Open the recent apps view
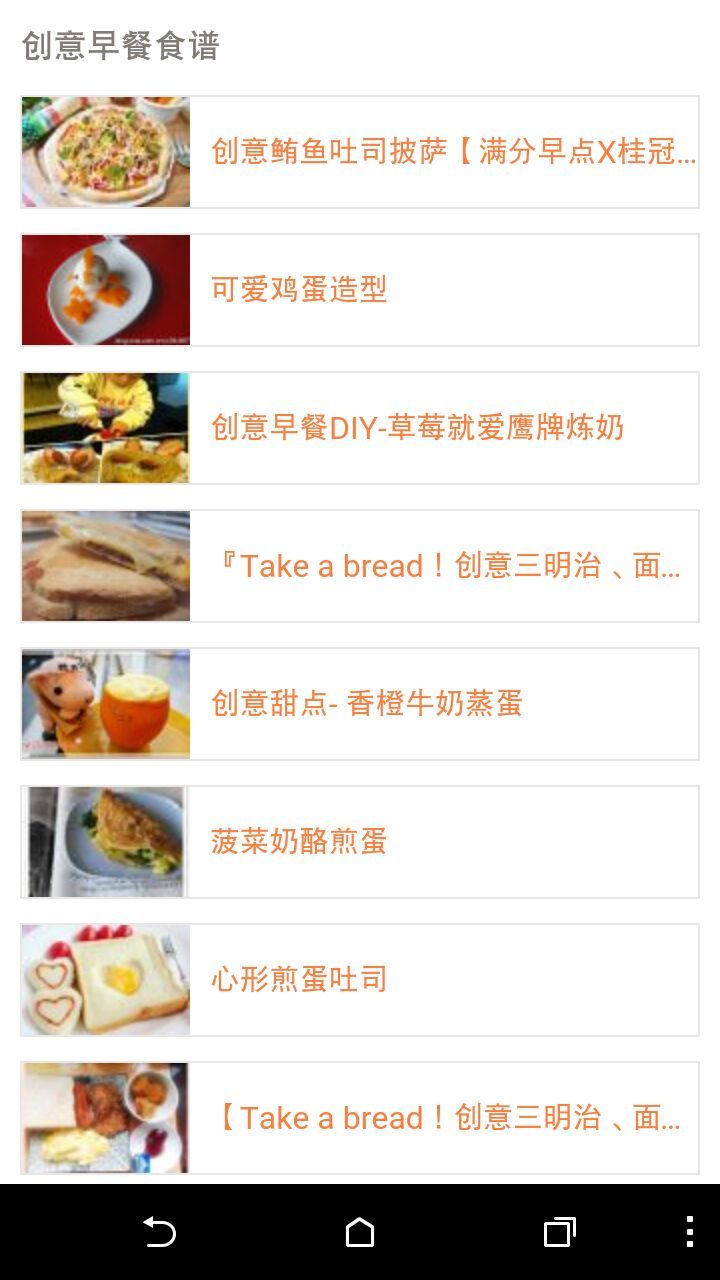 (x=560, y=1232)
